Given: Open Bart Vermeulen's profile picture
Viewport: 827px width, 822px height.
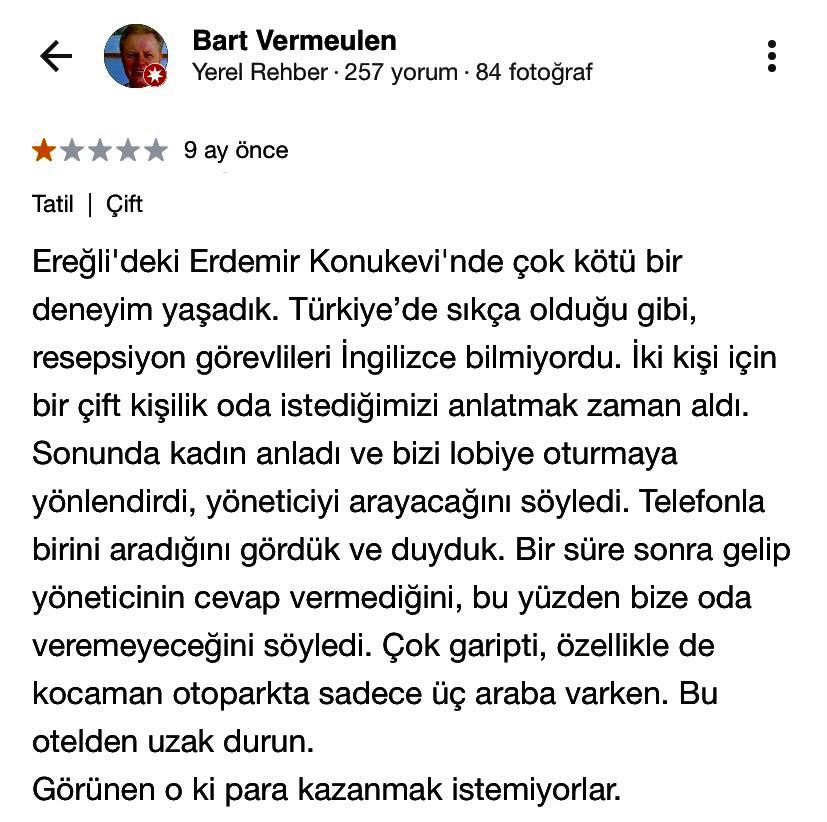Looking at the screenshot, I should coord(136,56).
